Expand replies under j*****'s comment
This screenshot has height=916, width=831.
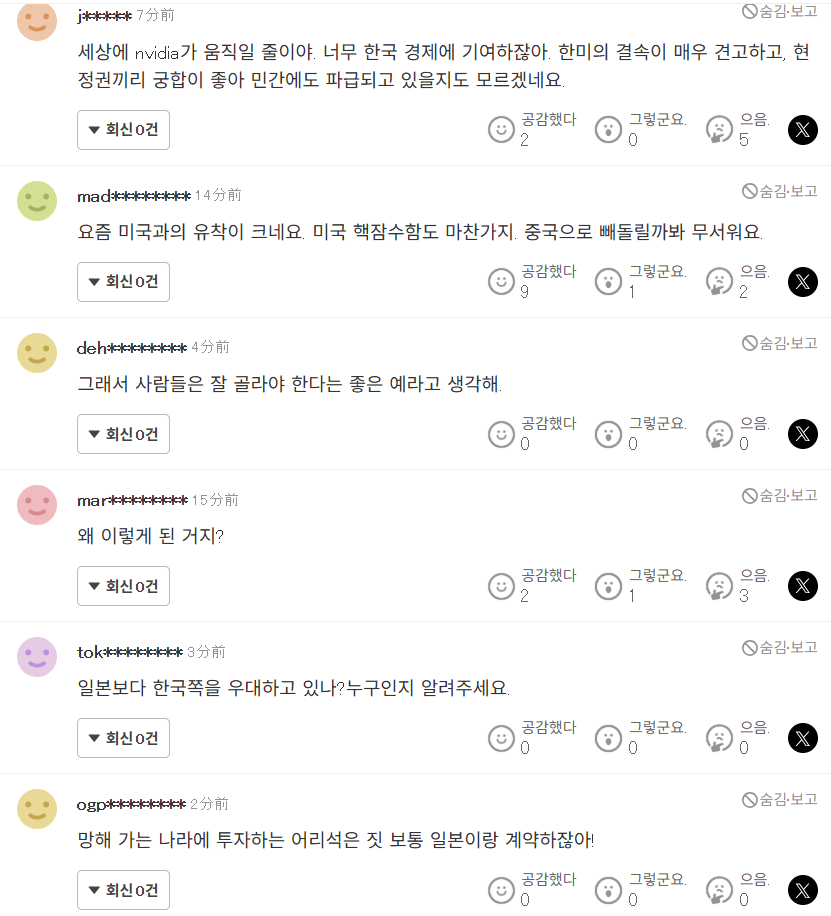123,130
